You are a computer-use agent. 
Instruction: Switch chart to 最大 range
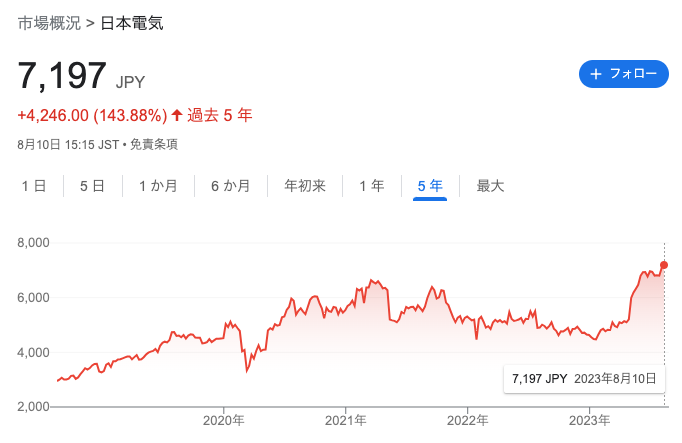coord(490,186)
